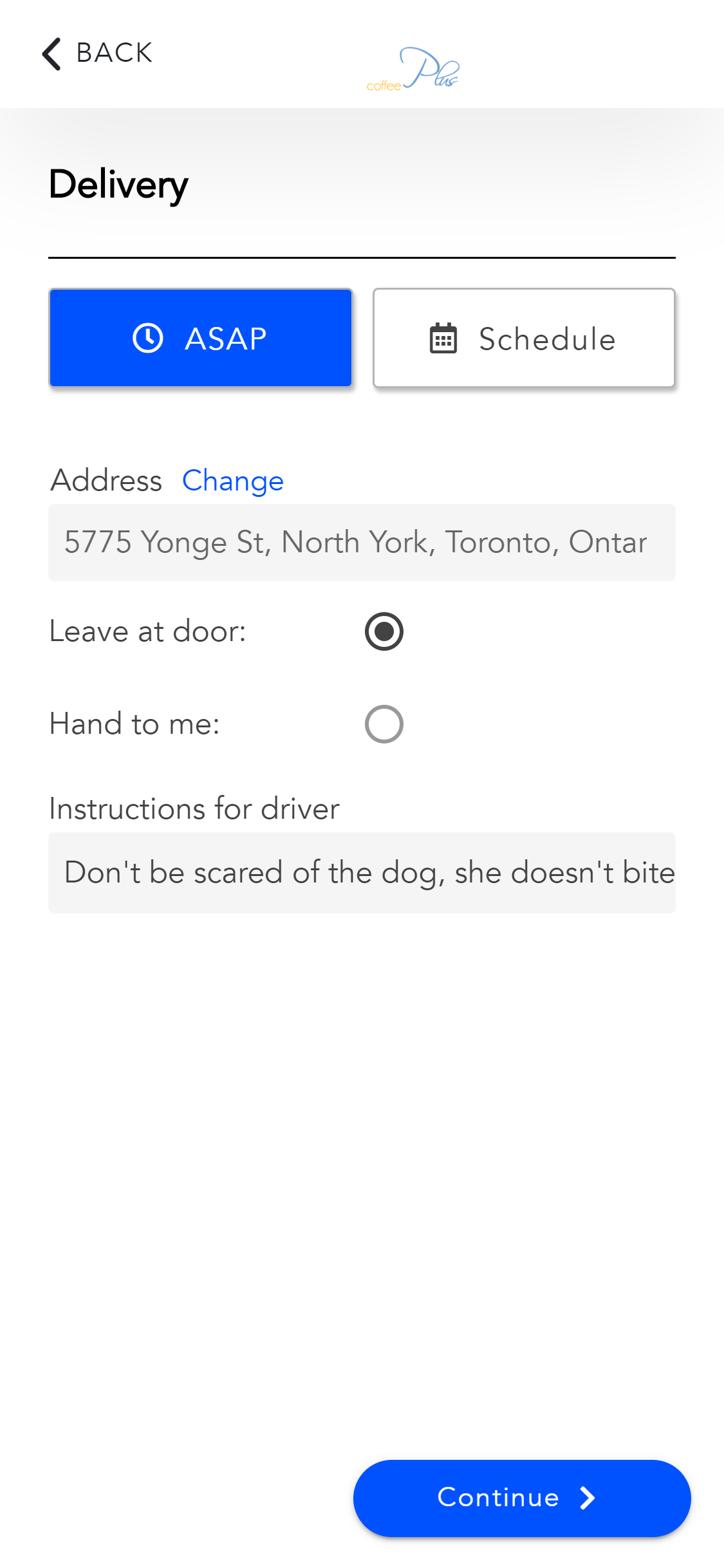Select ASAP delivery time
This screenshot has height=1568, width=724.
pyautogui.click(x=201, y=338)
